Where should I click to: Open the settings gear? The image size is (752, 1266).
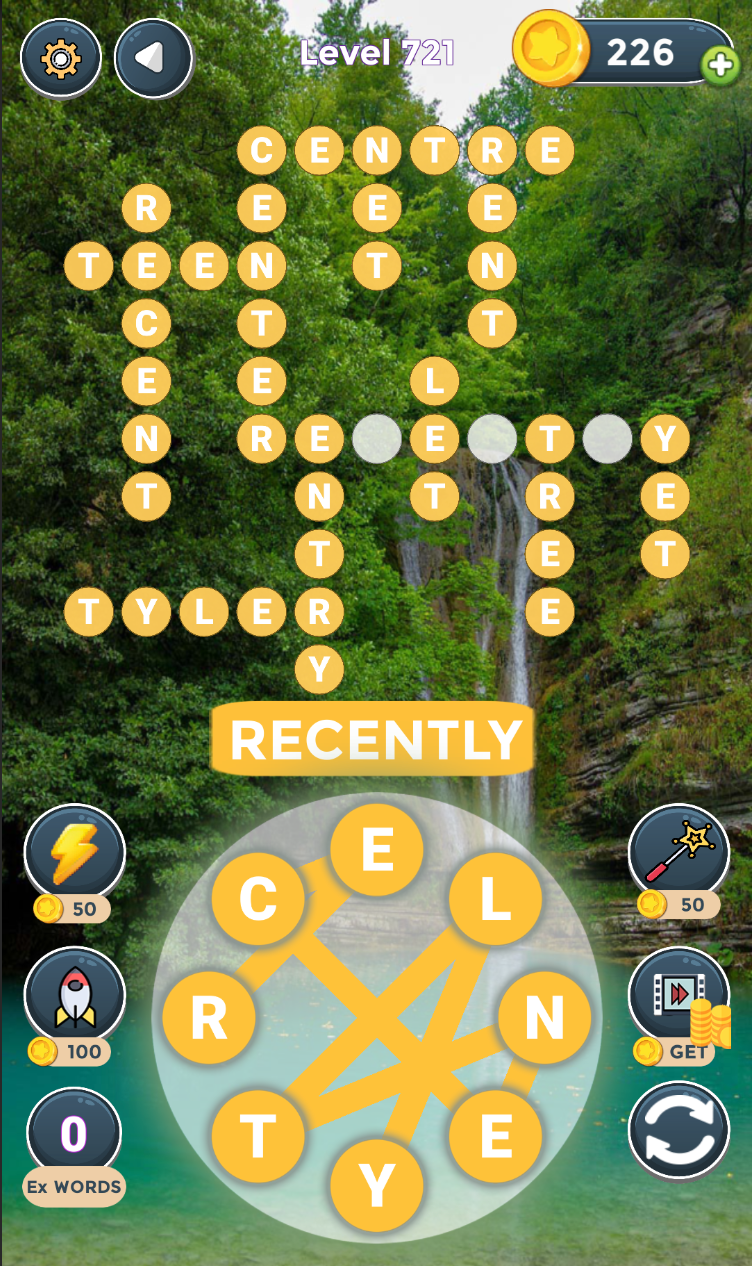(60, 59)
